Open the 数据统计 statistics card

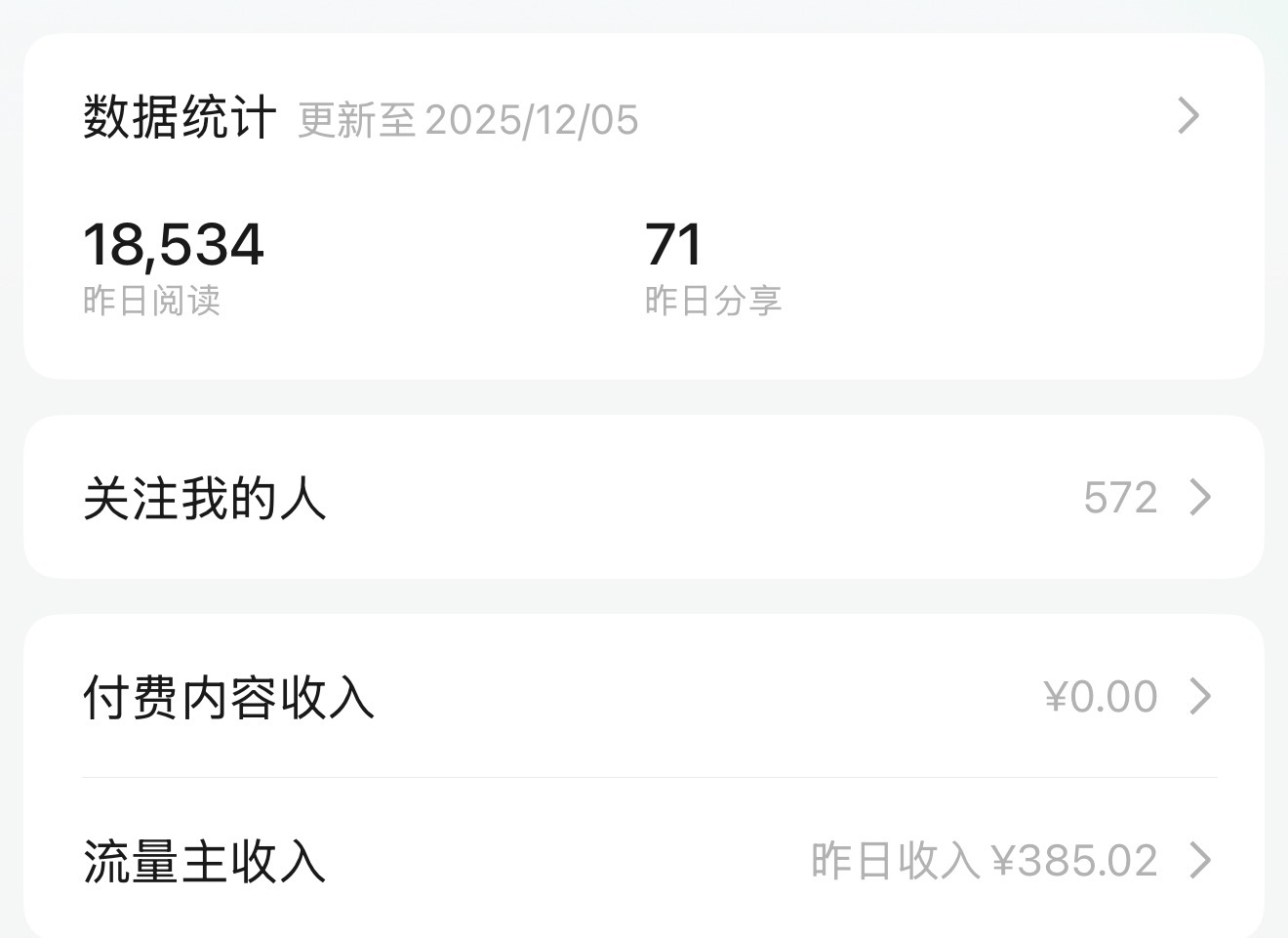point(642,118)
